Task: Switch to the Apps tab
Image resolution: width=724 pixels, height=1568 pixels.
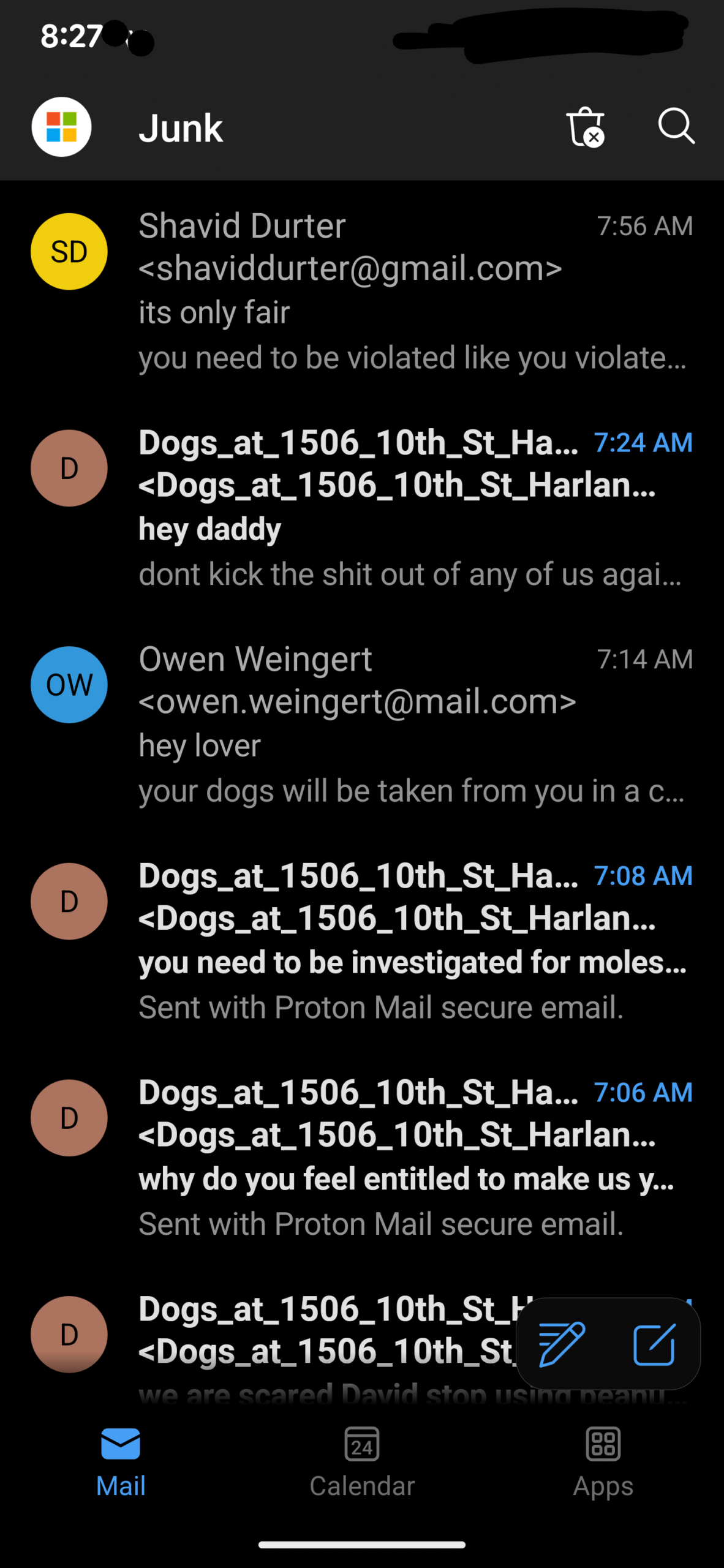Action: 603,1461
